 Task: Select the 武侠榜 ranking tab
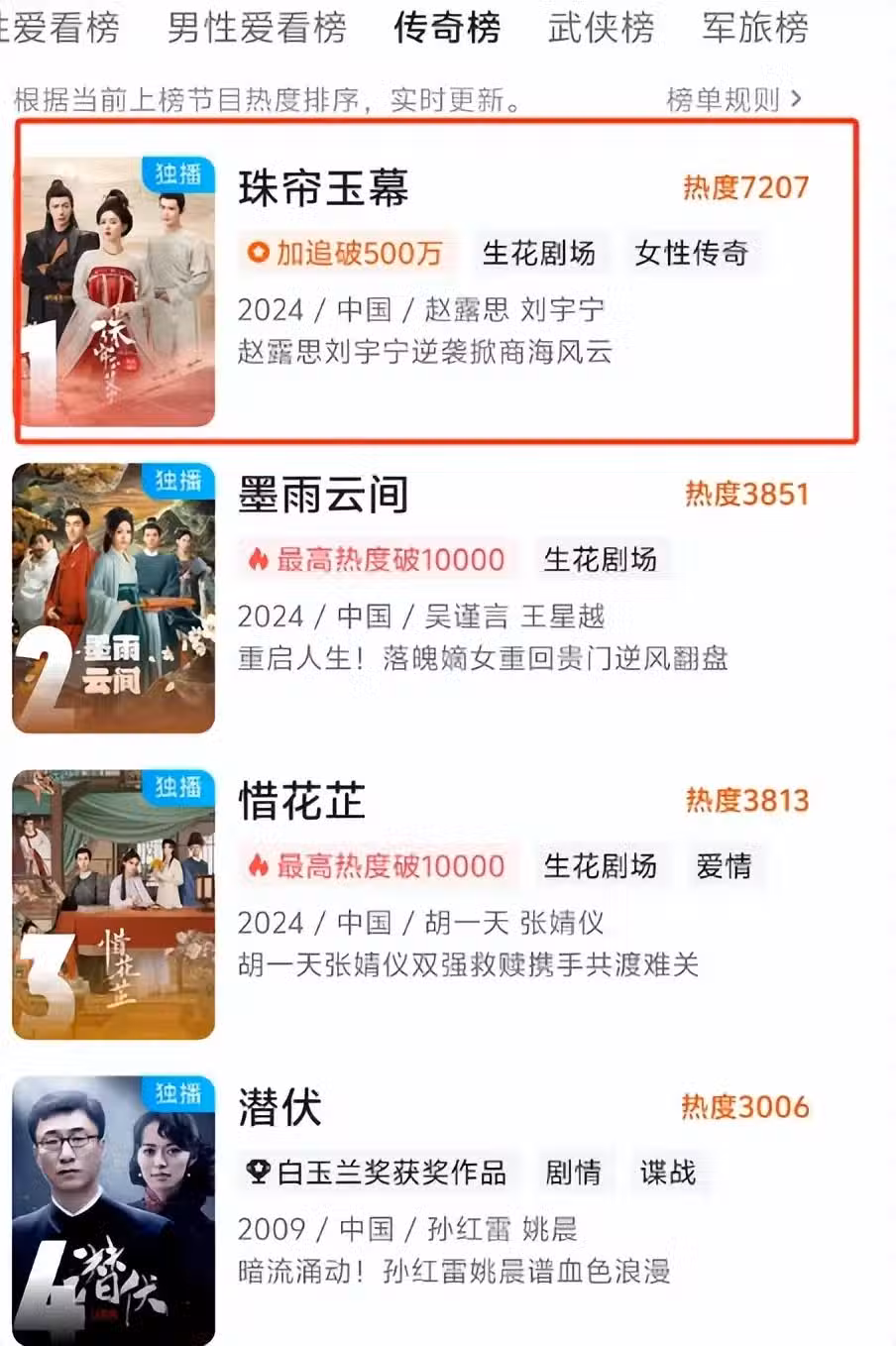(601, 28)
